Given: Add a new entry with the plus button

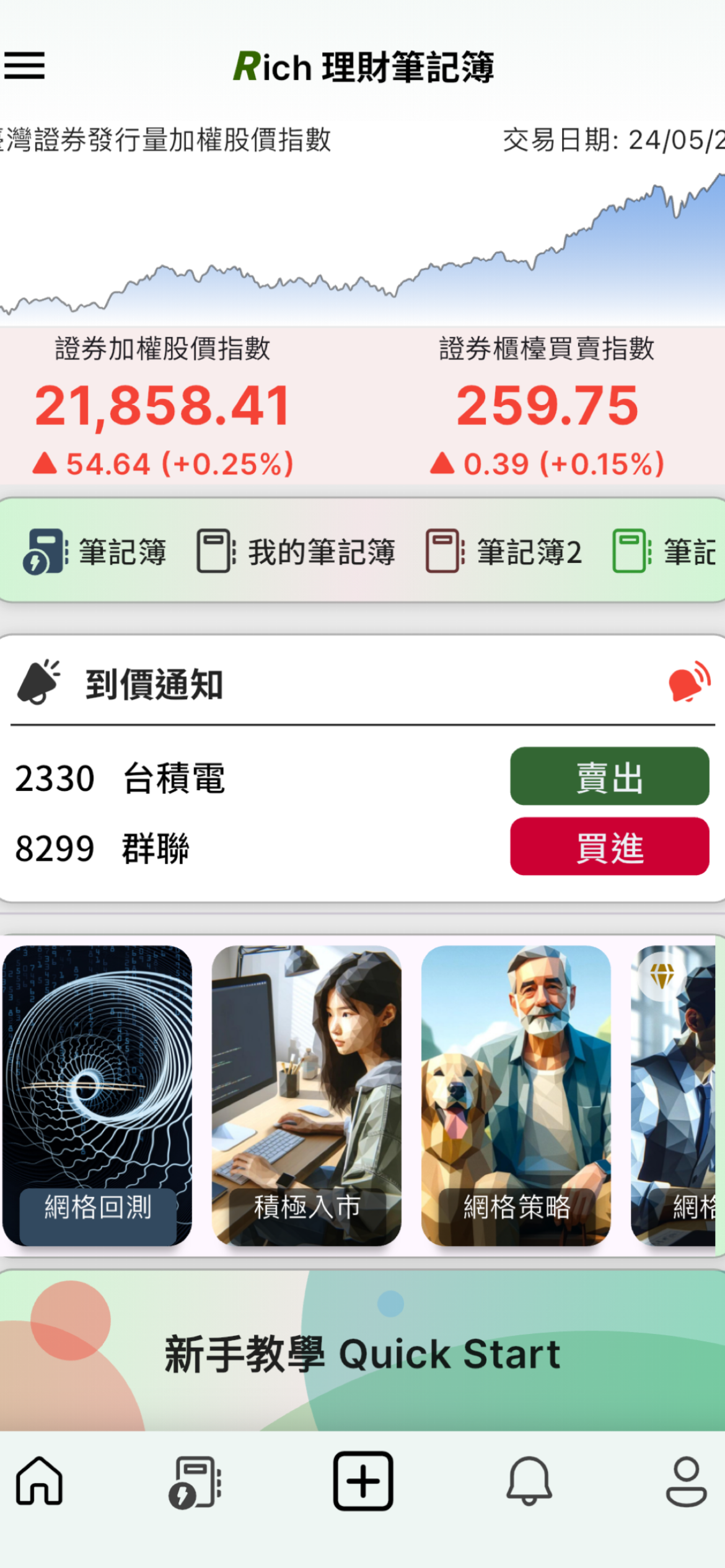Looking at the screenshot, I should (x=363, y=1481).
